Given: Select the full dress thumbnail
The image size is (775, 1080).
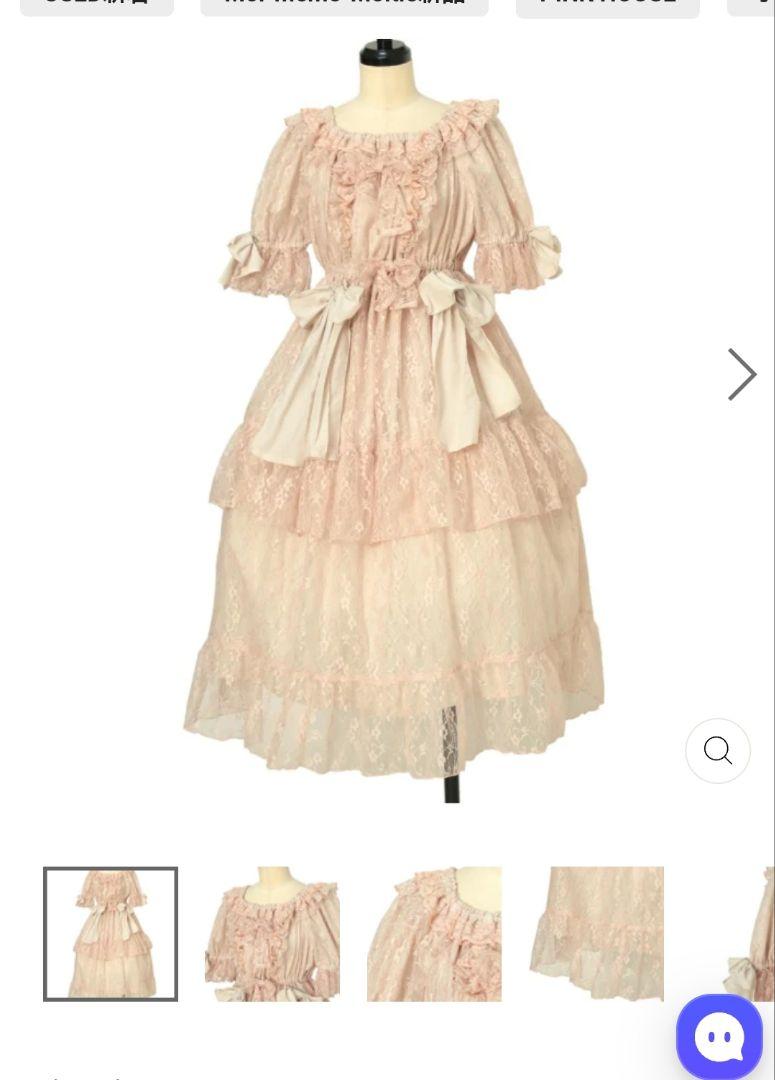Looking at the screenshot, I should coord(111,934).
